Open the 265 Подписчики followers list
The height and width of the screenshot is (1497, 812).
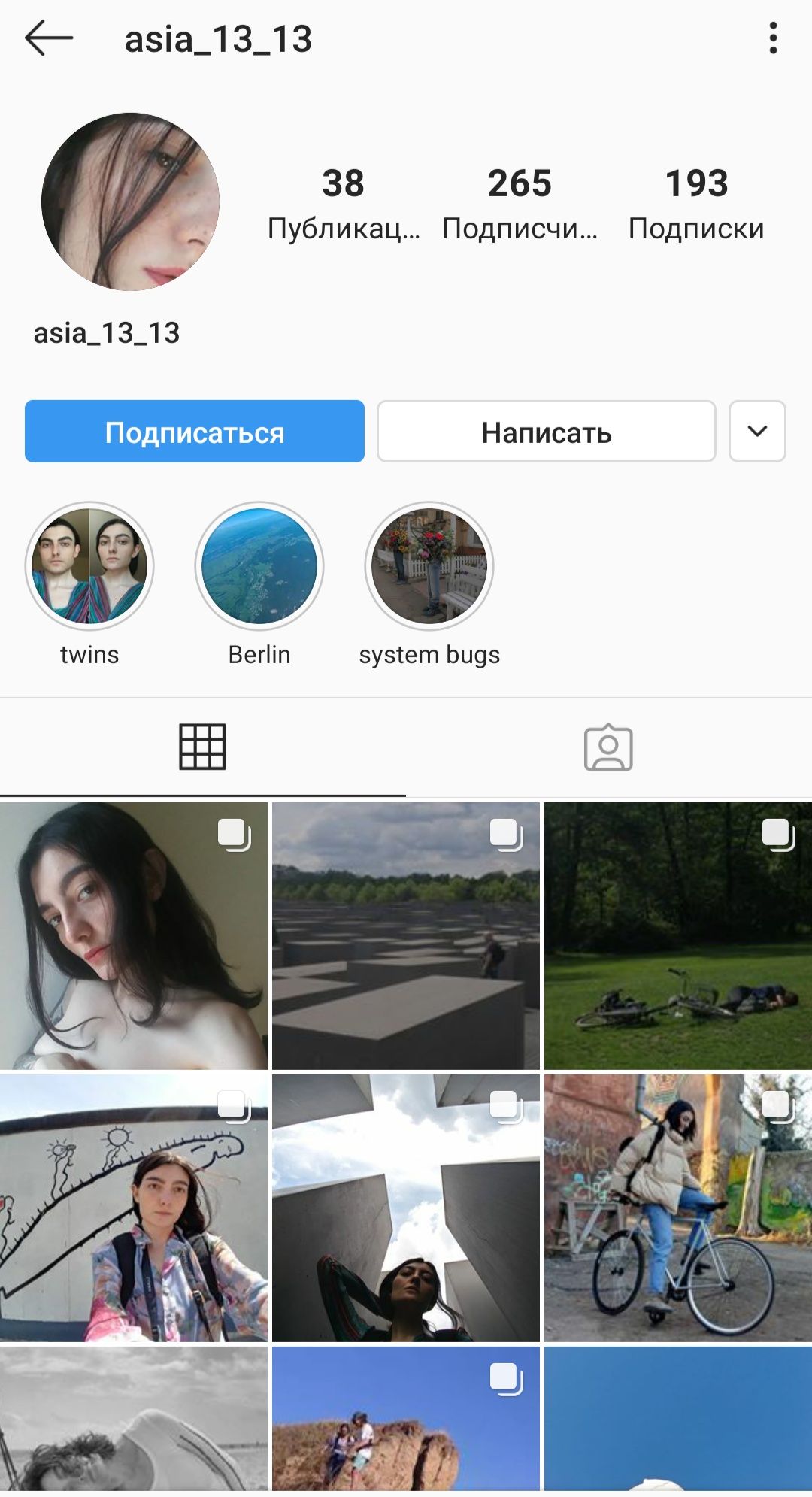coord(520,203)
